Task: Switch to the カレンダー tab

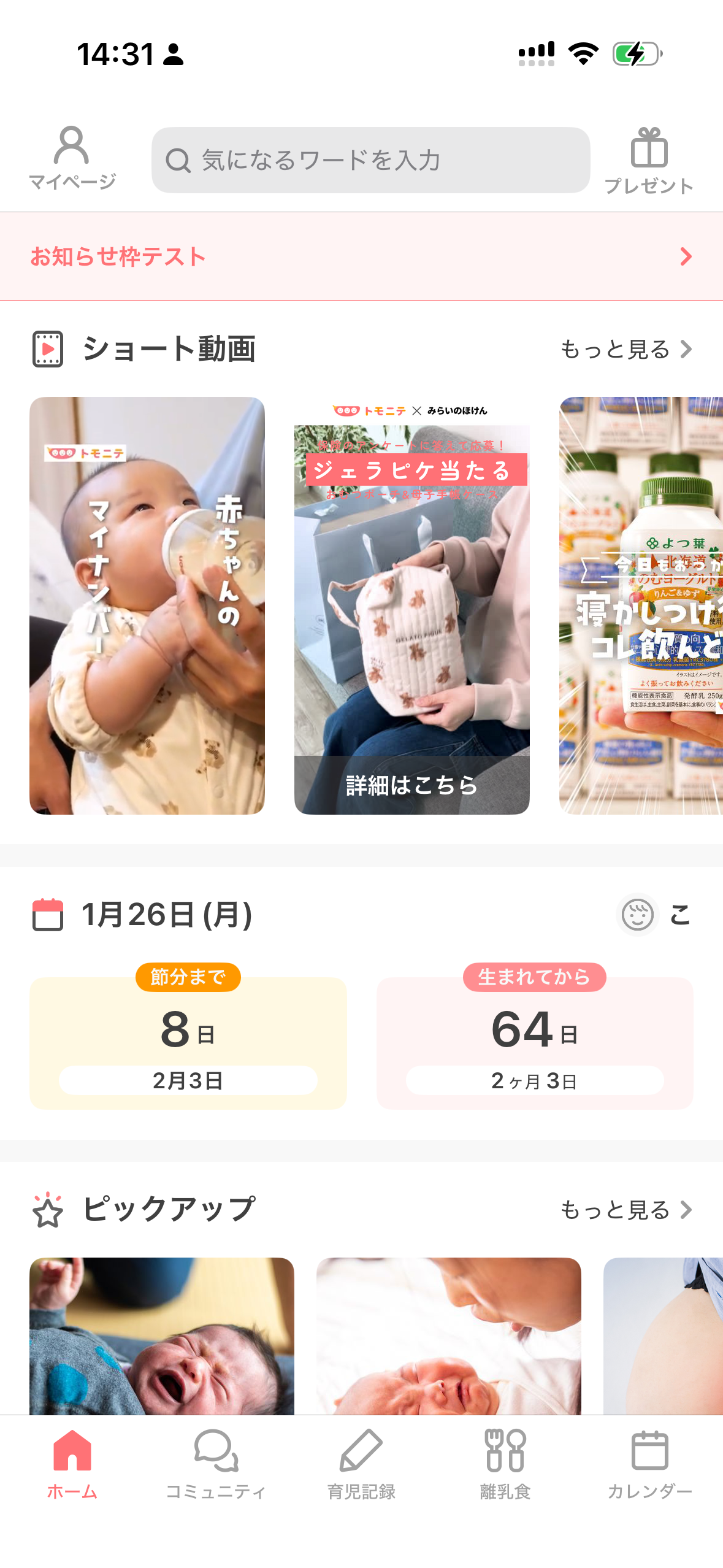Action: tap(649, 1463)
